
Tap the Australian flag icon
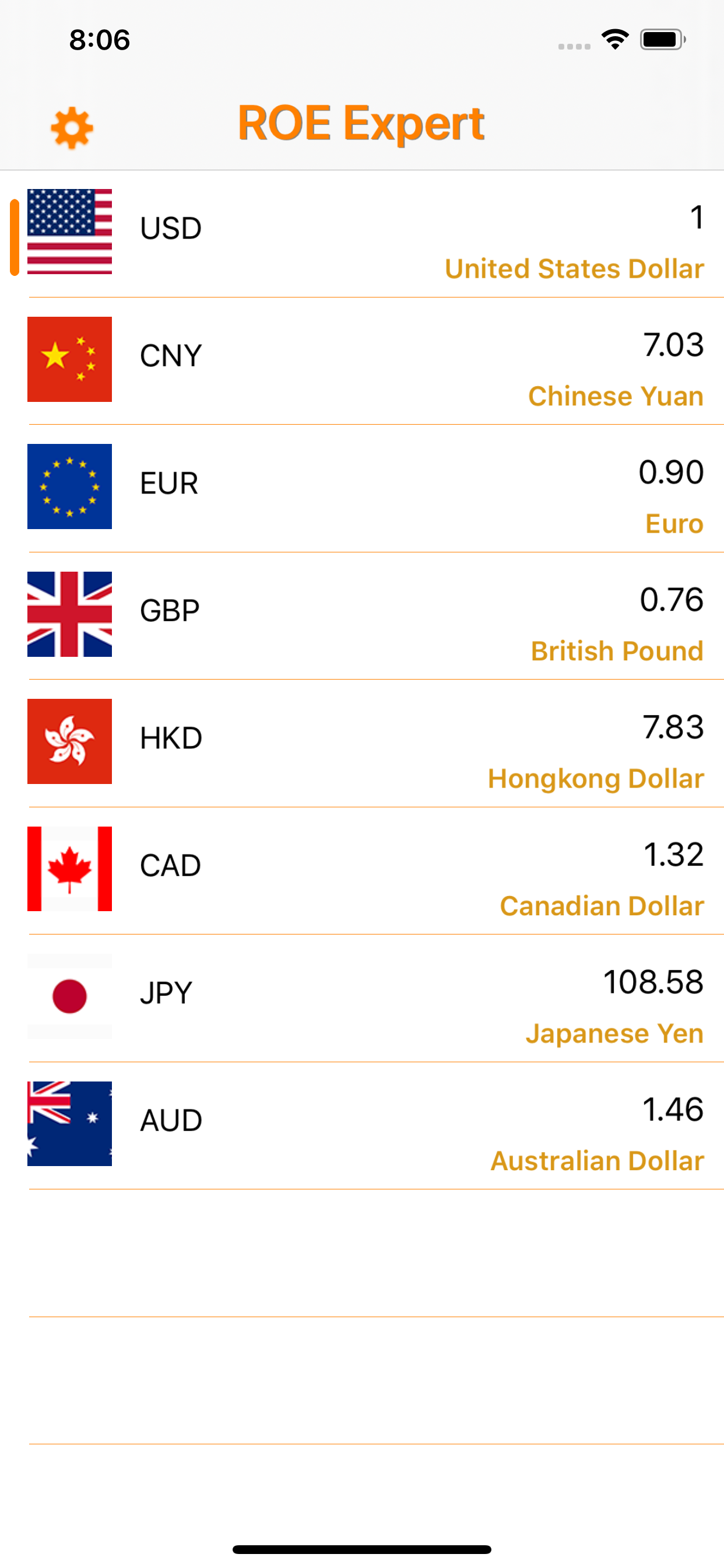coord(69,1123)
